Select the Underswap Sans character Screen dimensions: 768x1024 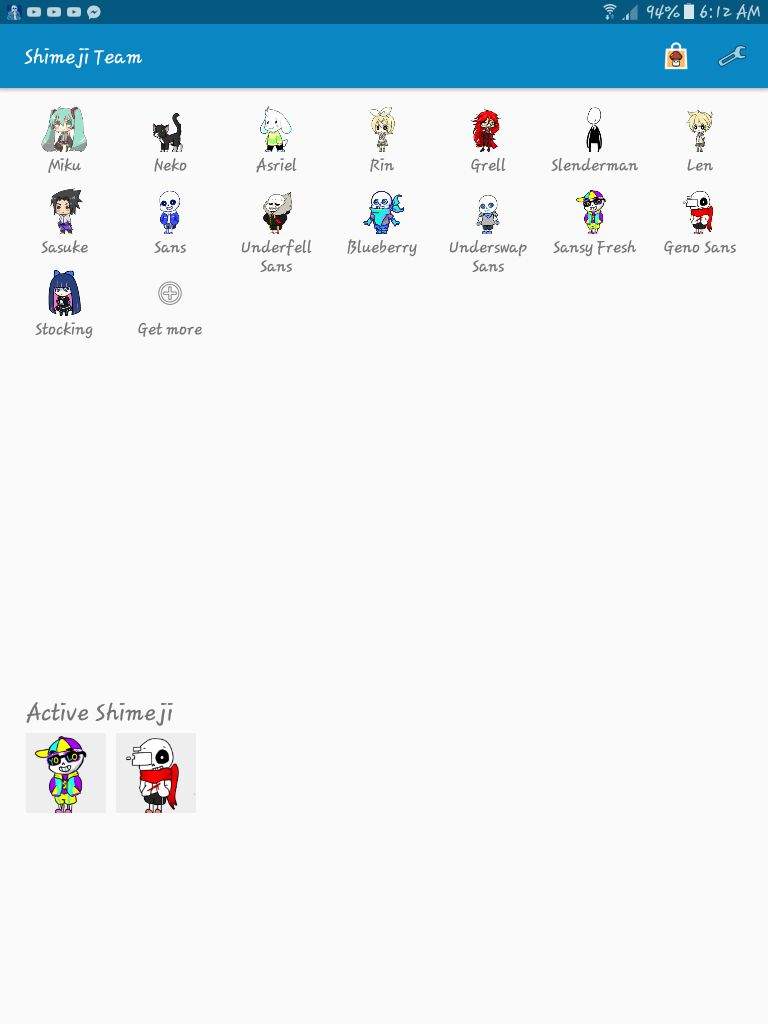point(487,212)
